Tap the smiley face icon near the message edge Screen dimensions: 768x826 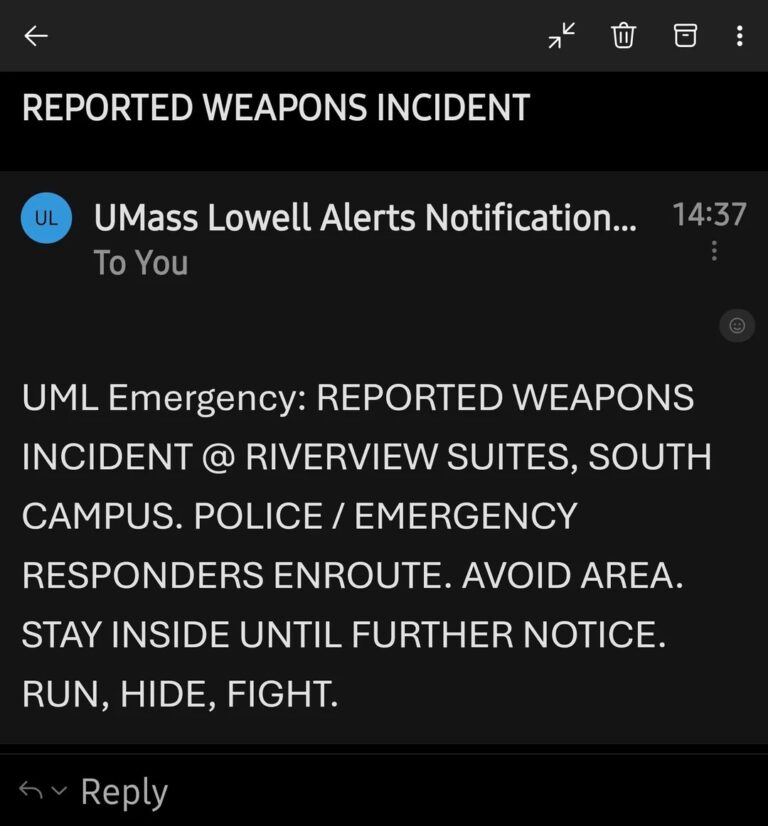(x=737, y=326)
